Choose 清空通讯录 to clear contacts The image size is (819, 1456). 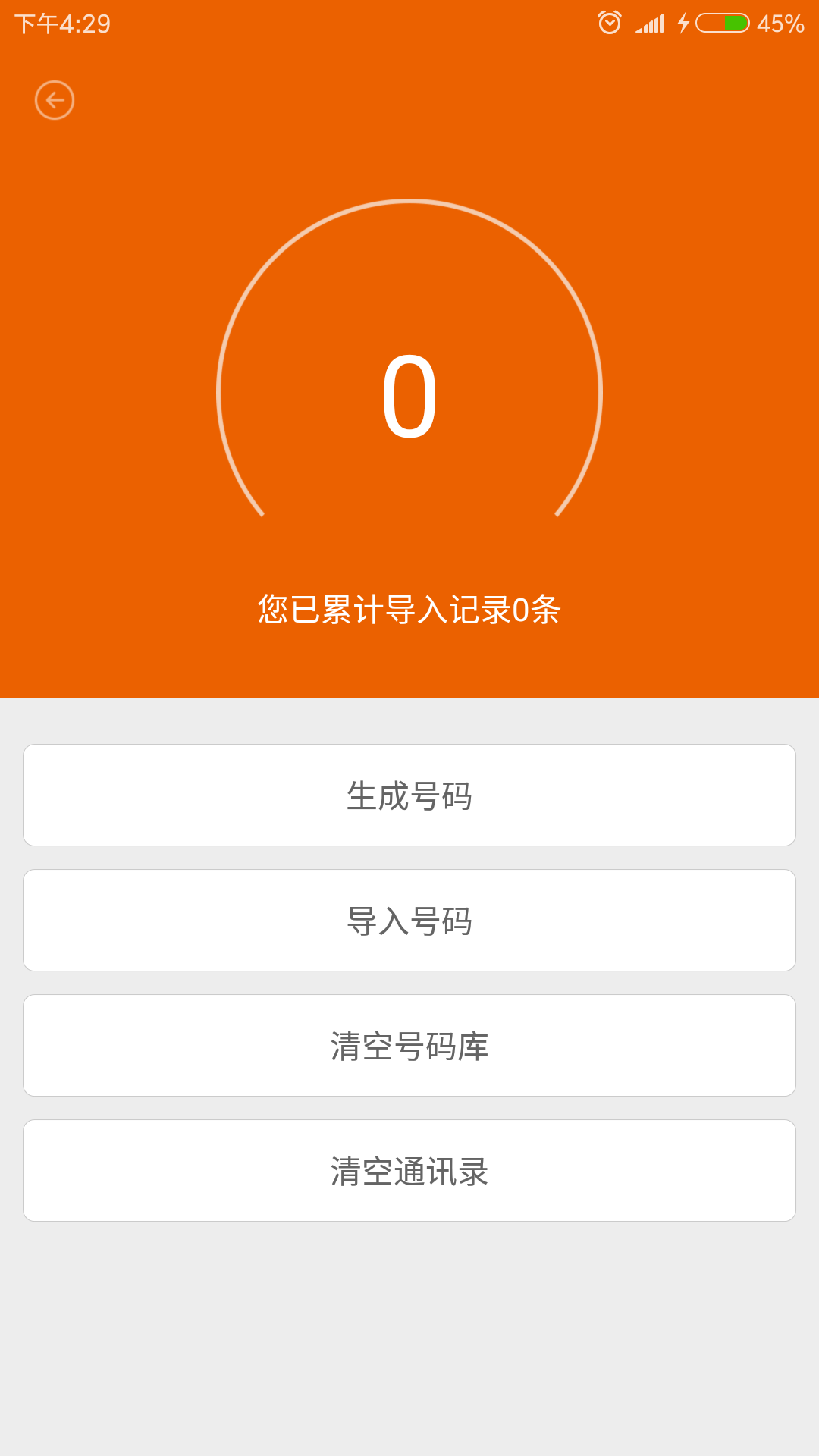pyautogui.click(x=409, y=1170)
